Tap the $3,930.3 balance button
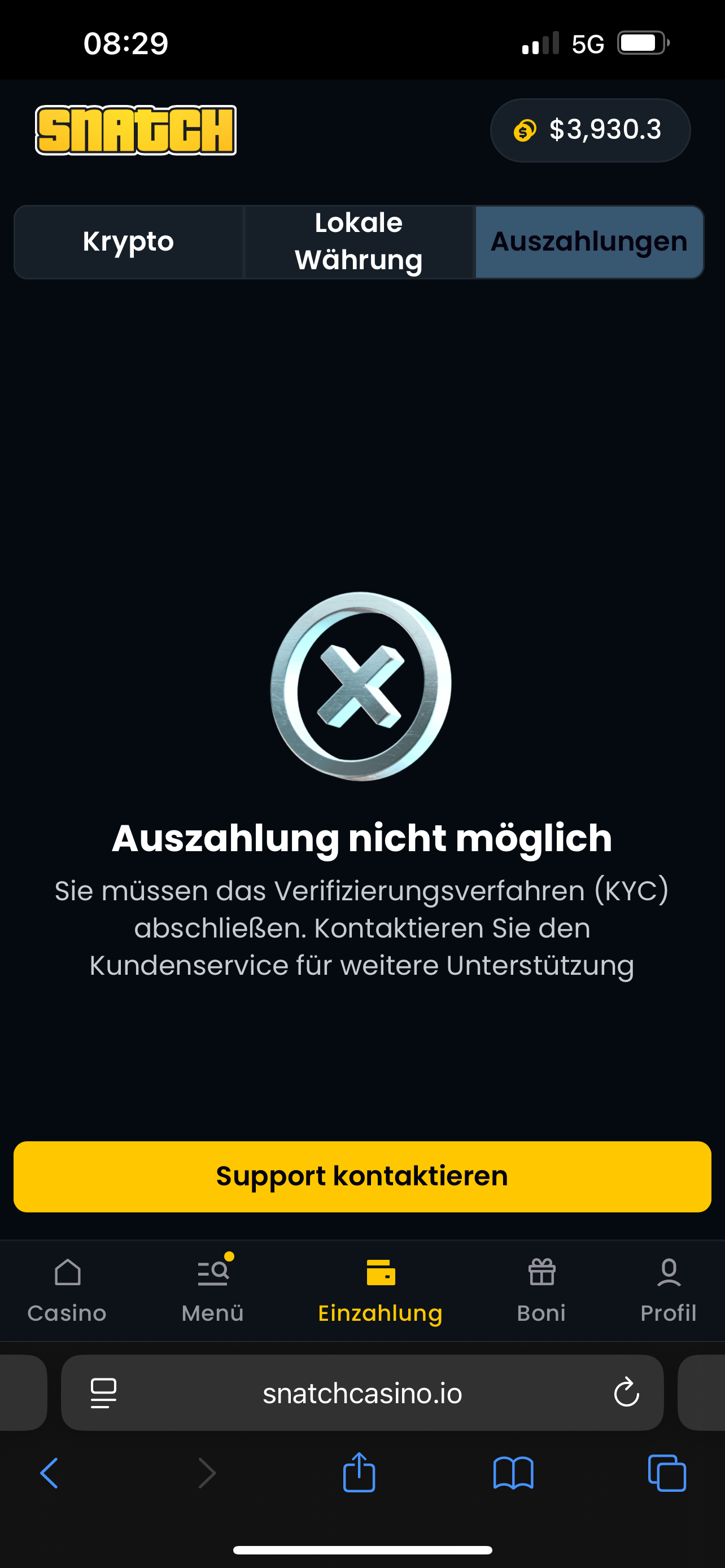Image resolution: width=725 pixels, height=1568 pixels. [590, 130]
